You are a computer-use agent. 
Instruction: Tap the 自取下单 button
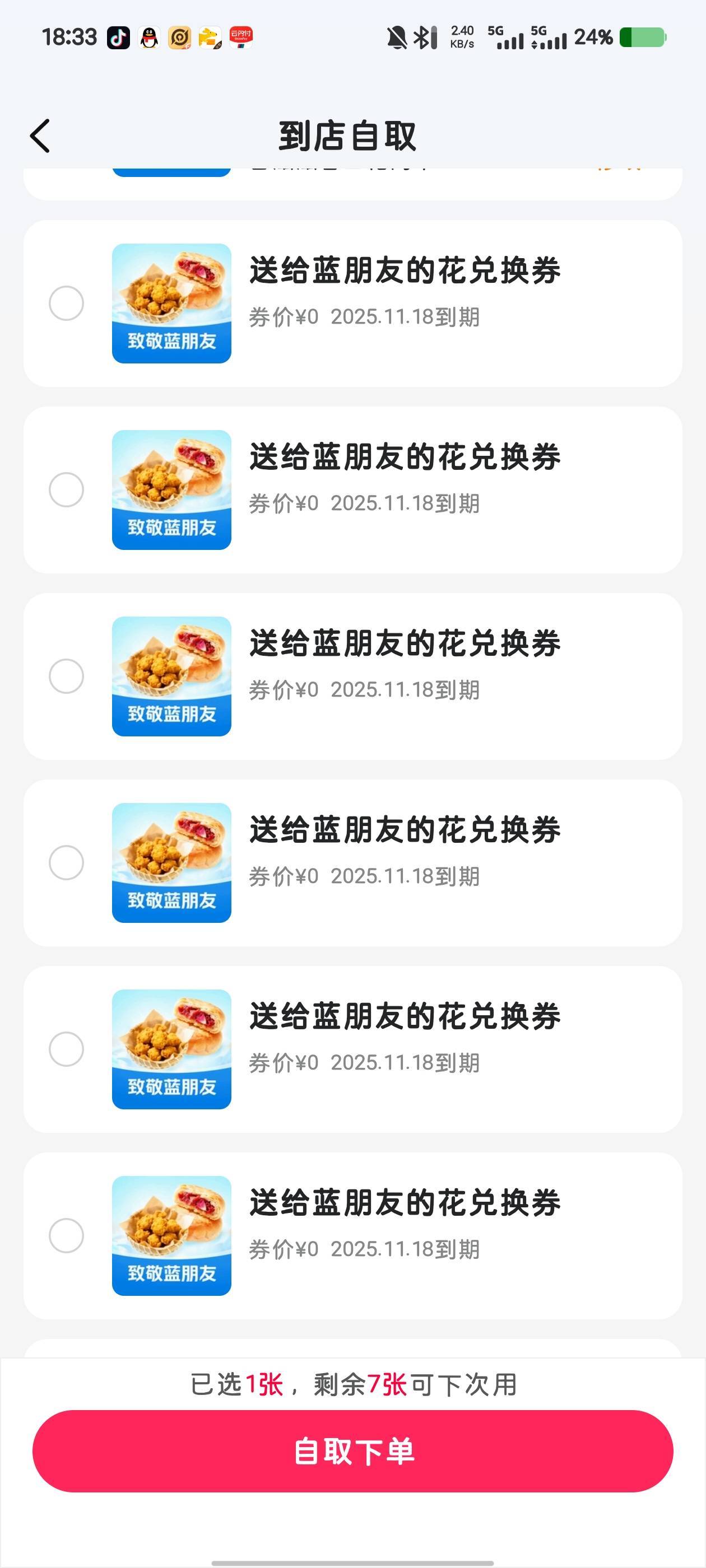(352, 1450)
